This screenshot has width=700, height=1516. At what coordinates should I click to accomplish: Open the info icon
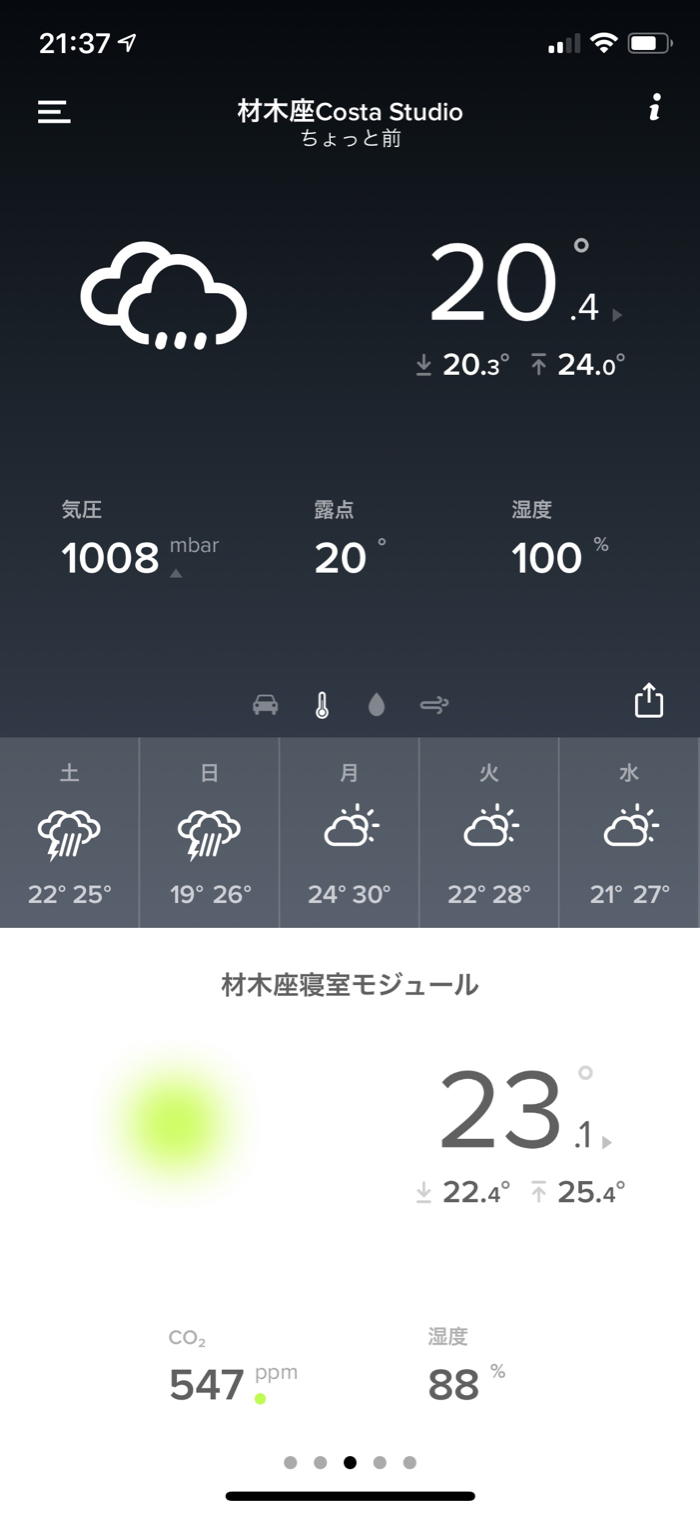click(655, 108)
